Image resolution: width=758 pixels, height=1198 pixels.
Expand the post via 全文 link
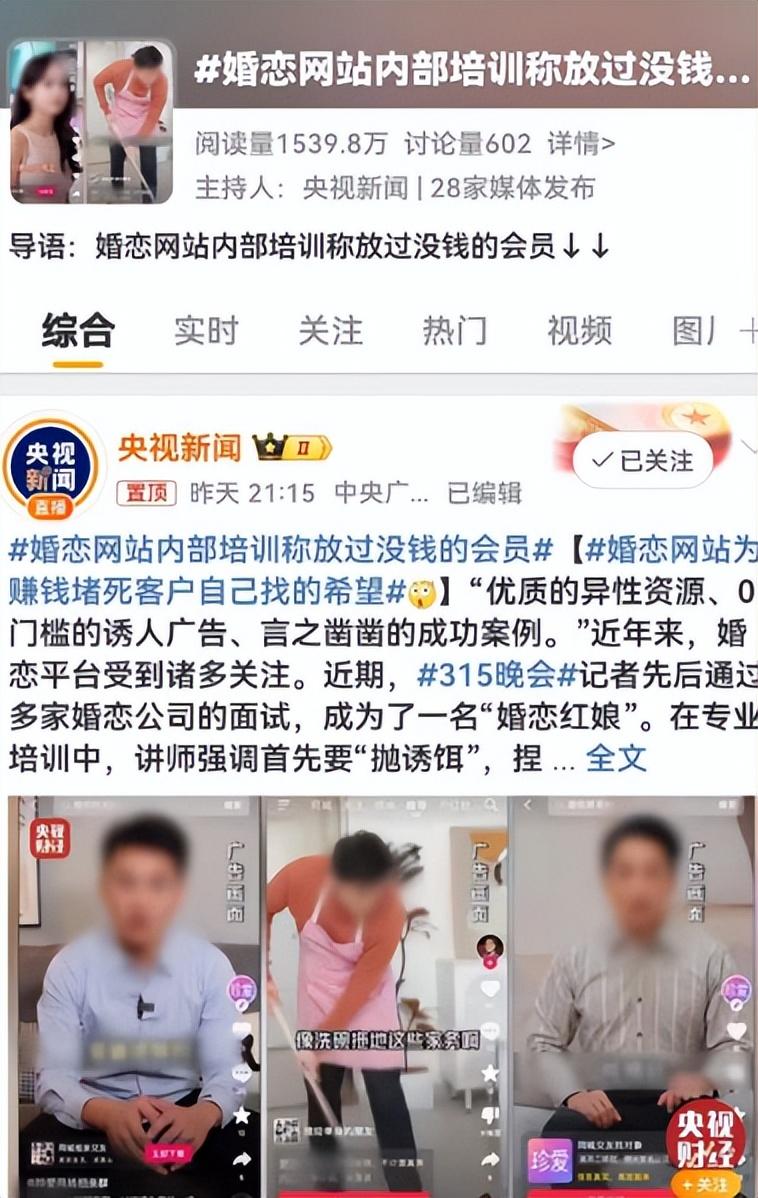[x=616, y=758]
